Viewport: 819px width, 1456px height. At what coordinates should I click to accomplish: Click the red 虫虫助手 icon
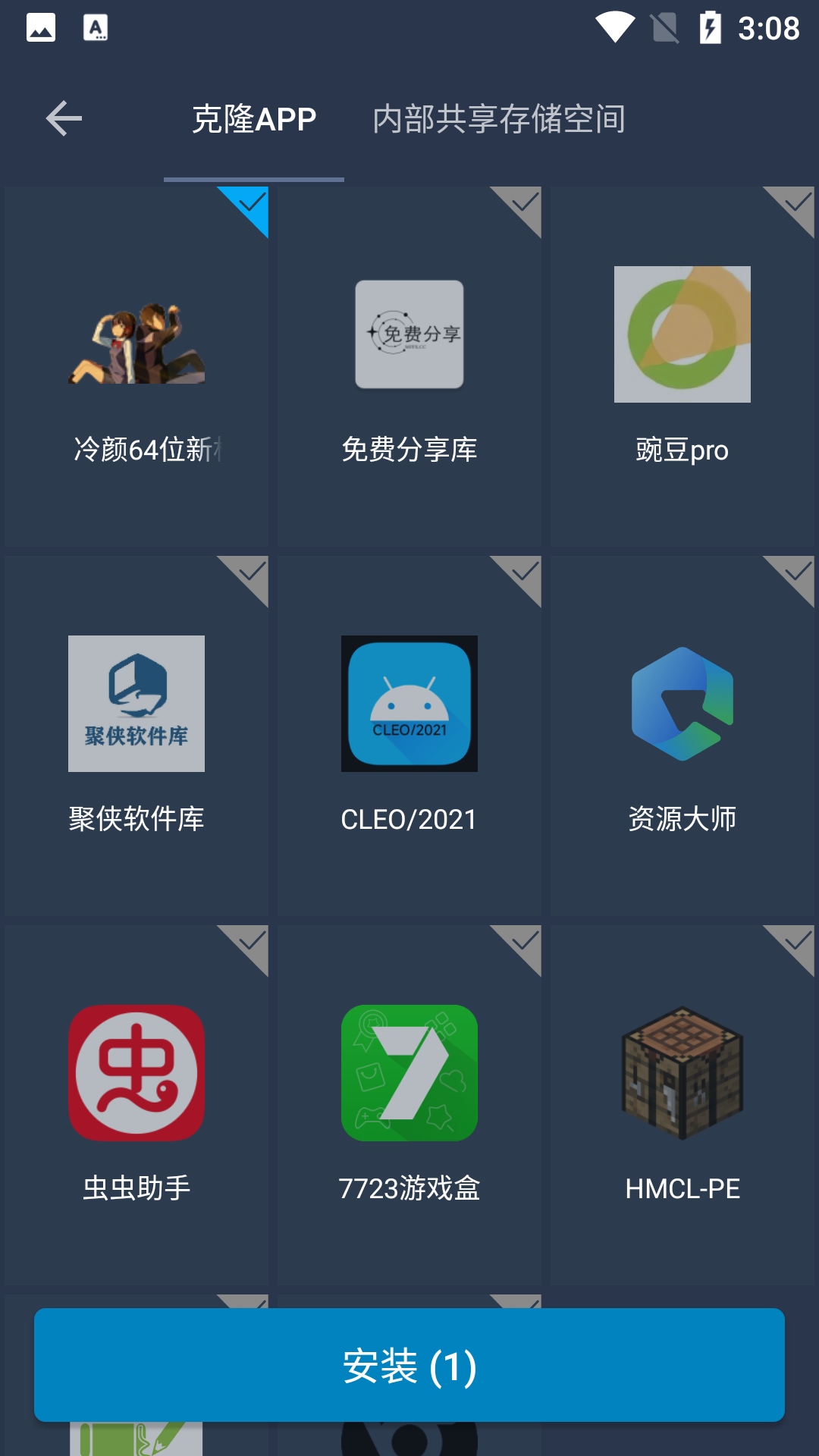[136, 1072]
